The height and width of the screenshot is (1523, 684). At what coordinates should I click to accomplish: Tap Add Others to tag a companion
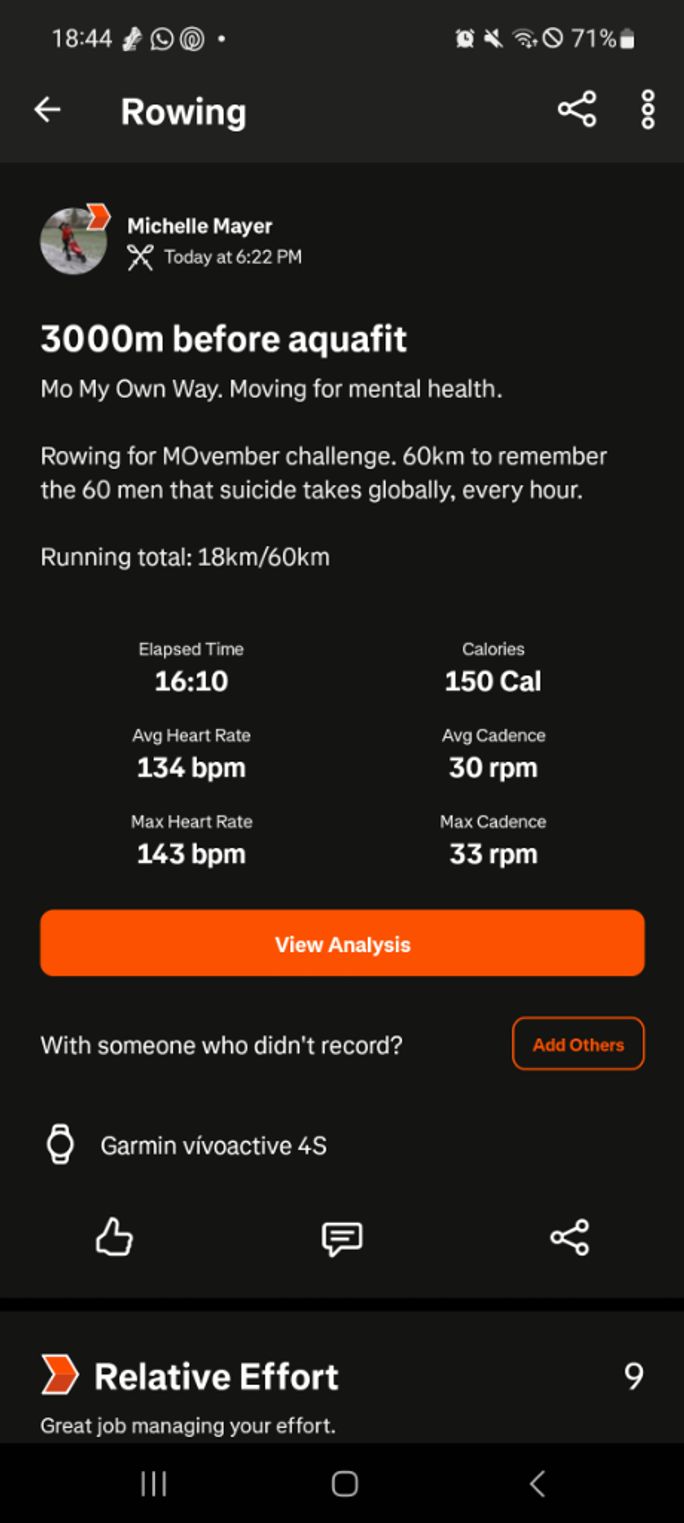tap(578, 1044)
